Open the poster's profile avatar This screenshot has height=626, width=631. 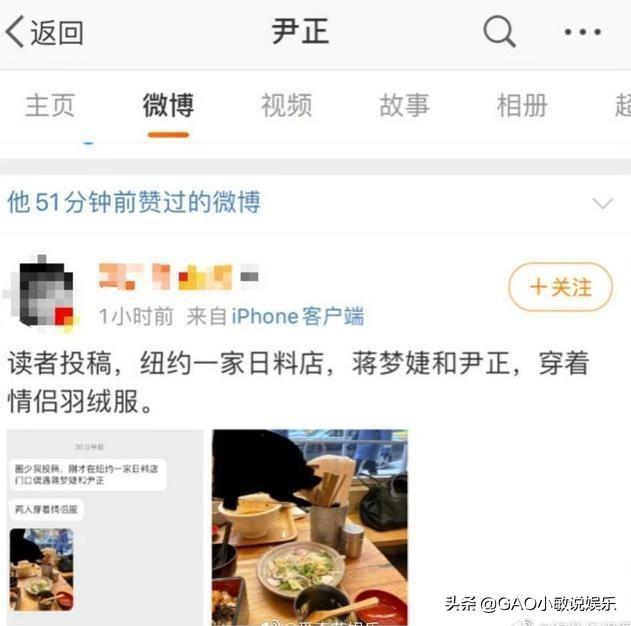pos(41,294)
